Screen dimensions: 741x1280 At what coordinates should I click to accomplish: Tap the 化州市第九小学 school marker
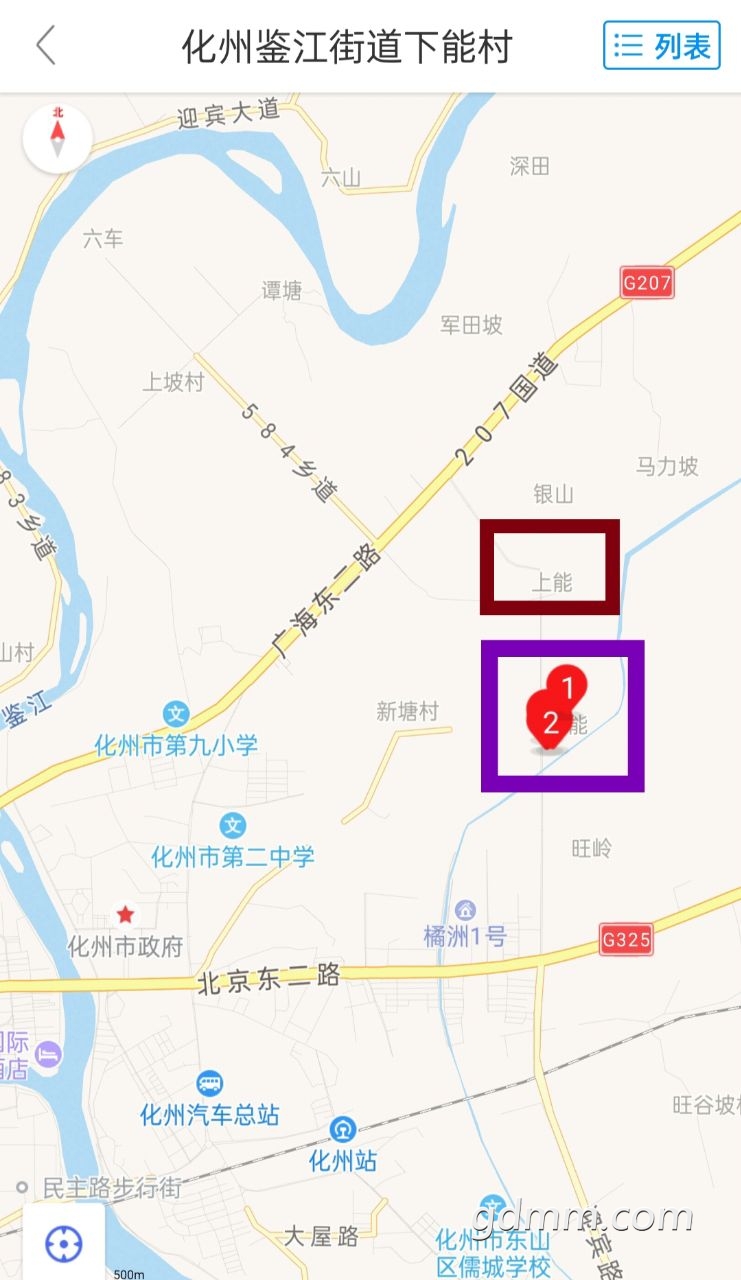(x=176, y=714)
